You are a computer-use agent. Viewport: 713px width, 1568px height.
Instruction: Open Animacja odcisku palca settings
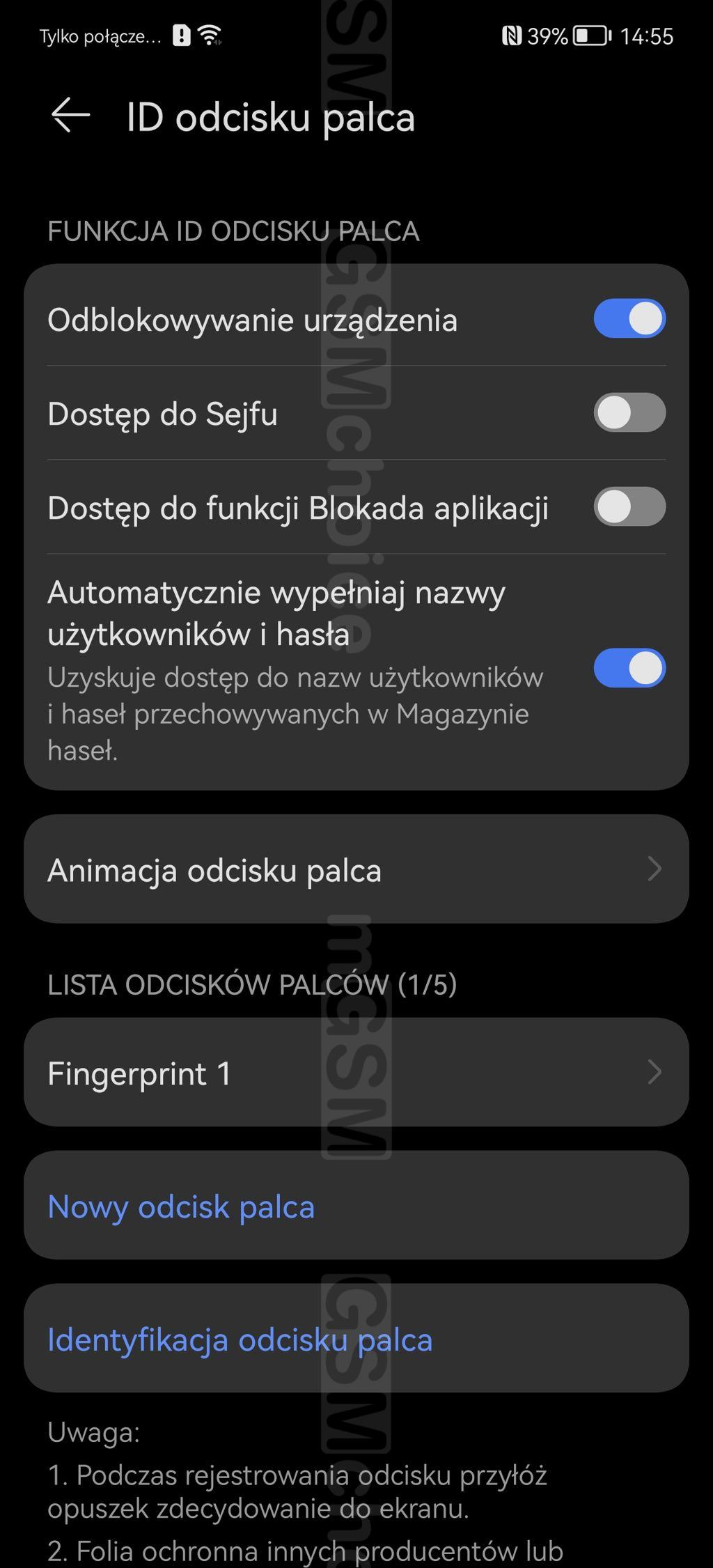click(356, 869)
